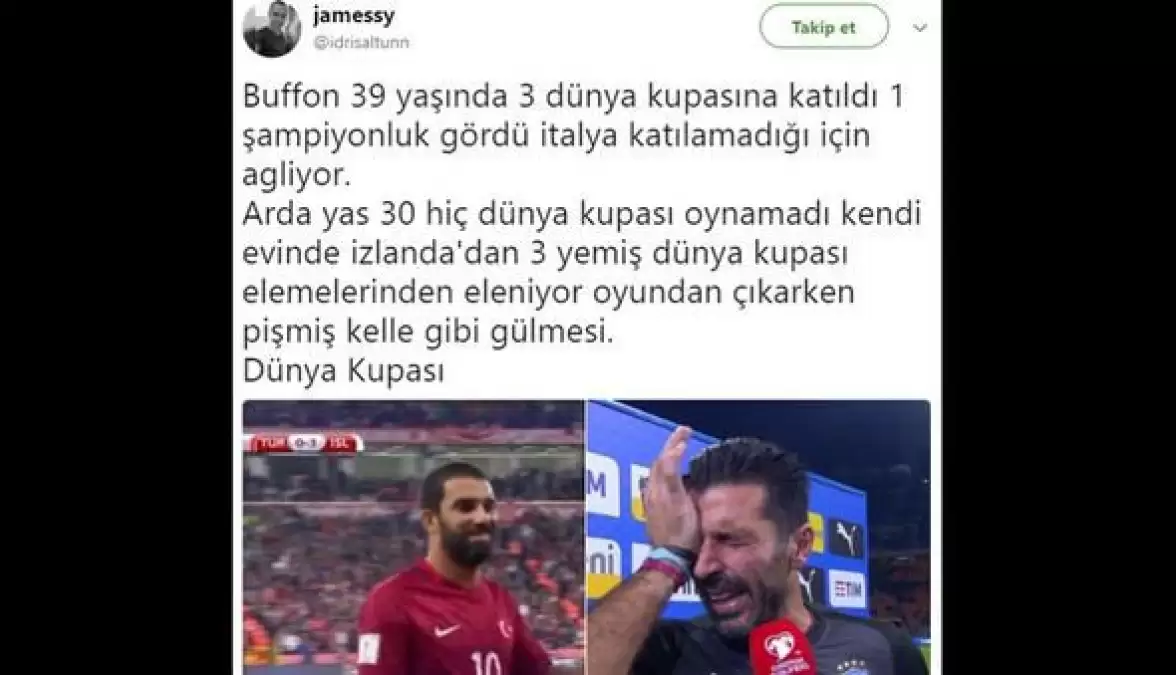Open jamessy's profile picture
The image size is (1176, 675).
(271, 29)
